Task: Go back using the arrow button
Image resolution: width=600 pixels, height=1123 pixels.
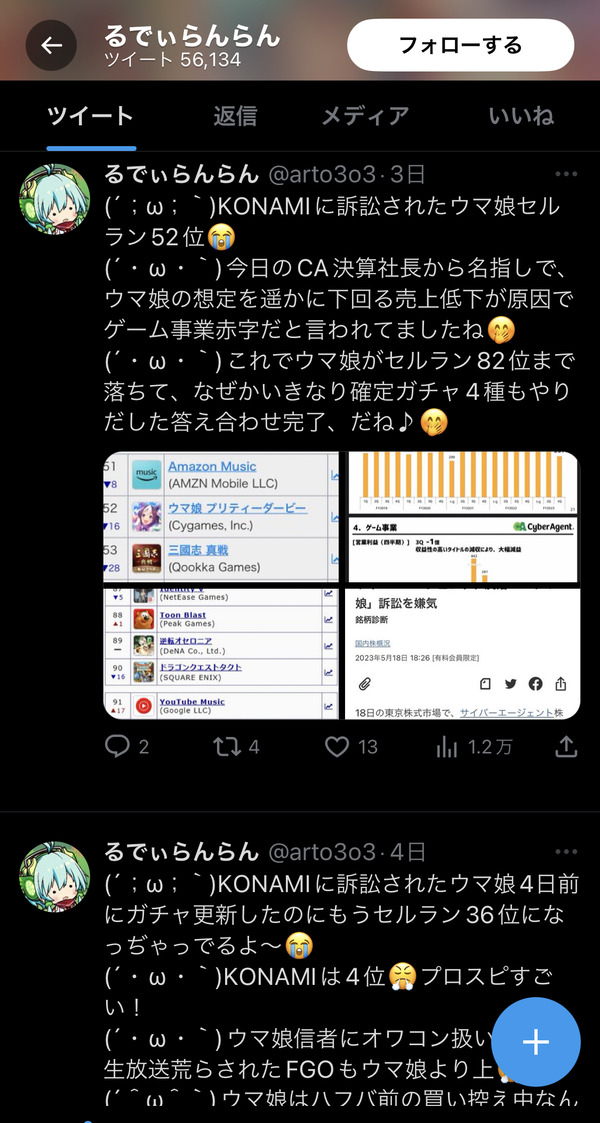Action: (51, 46)
